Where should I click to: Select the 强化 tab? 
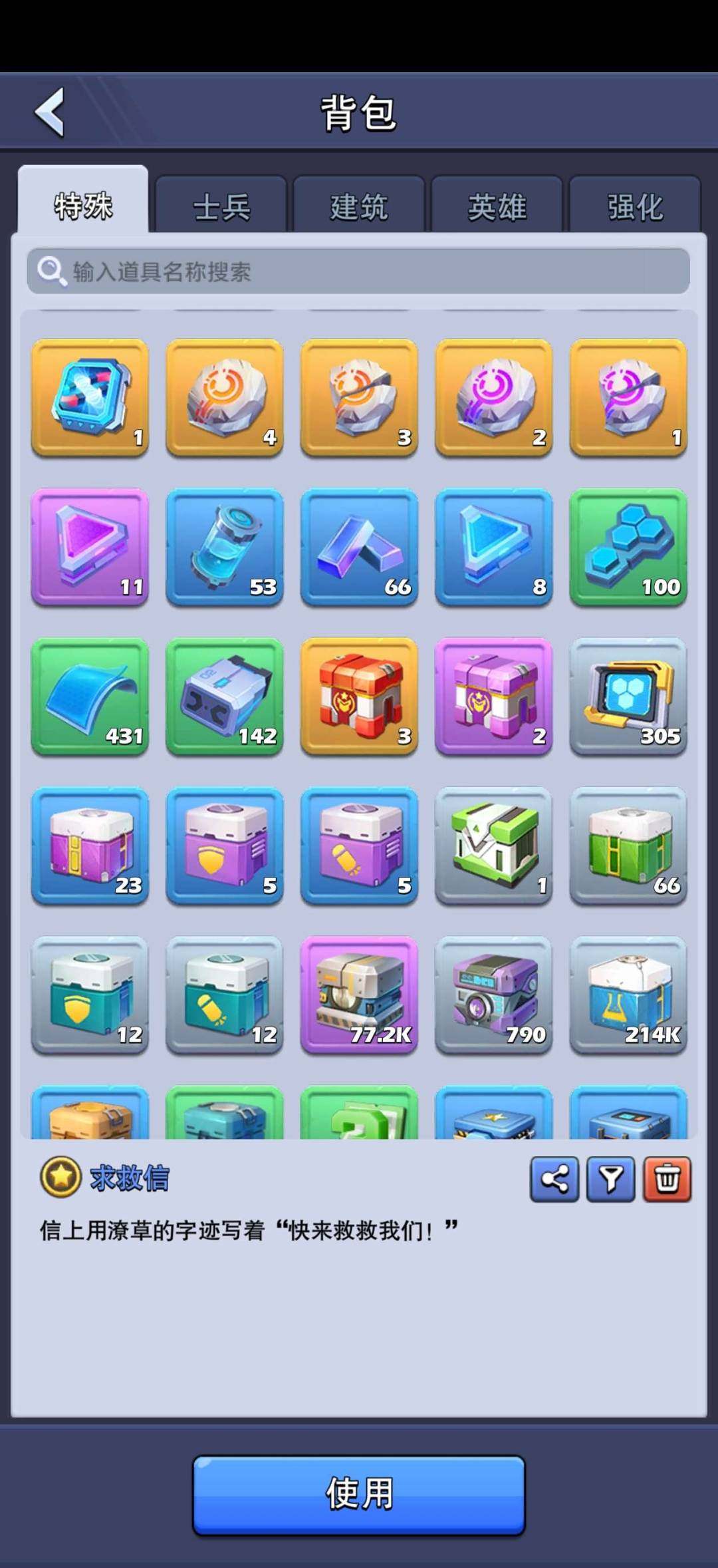coord(635,206)
